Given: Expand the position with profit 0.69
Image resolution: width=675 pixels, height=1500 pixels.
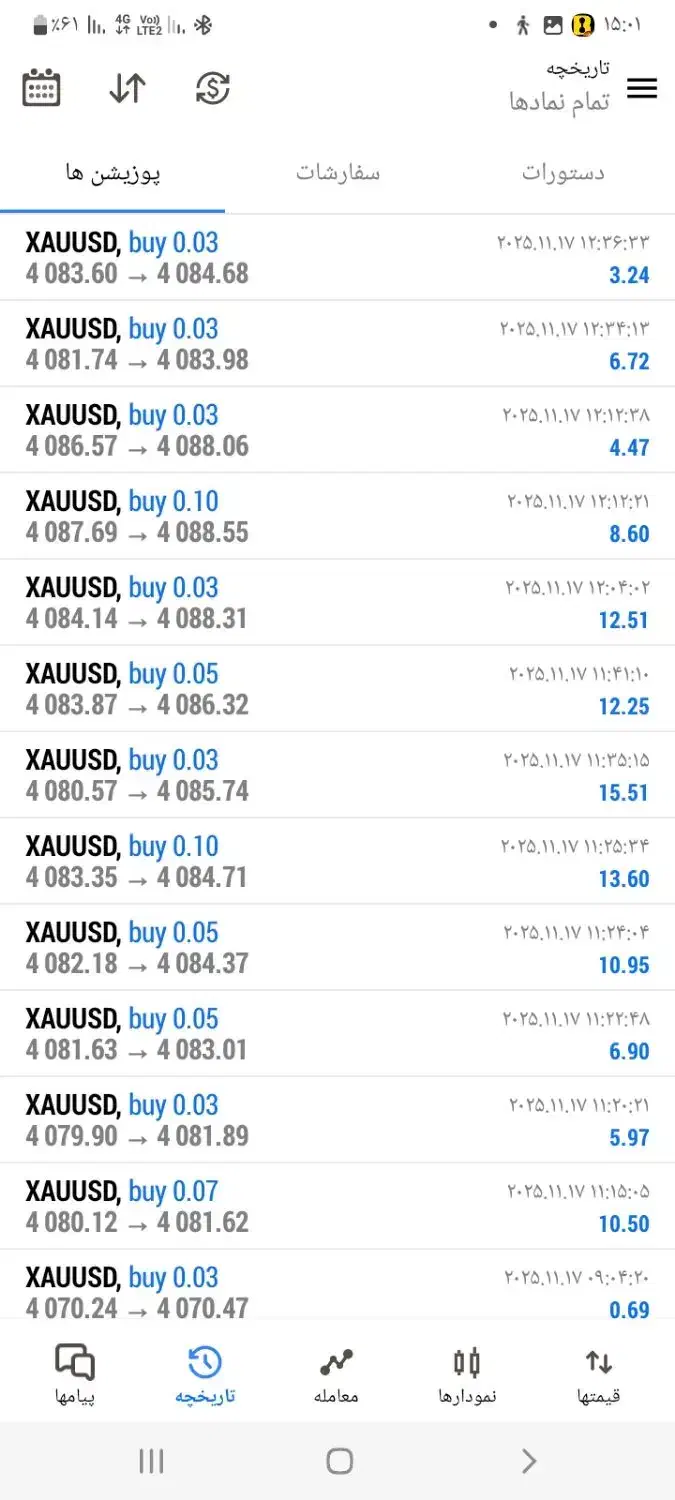Looking at the screenshot, I should [x=337, y=1291].
